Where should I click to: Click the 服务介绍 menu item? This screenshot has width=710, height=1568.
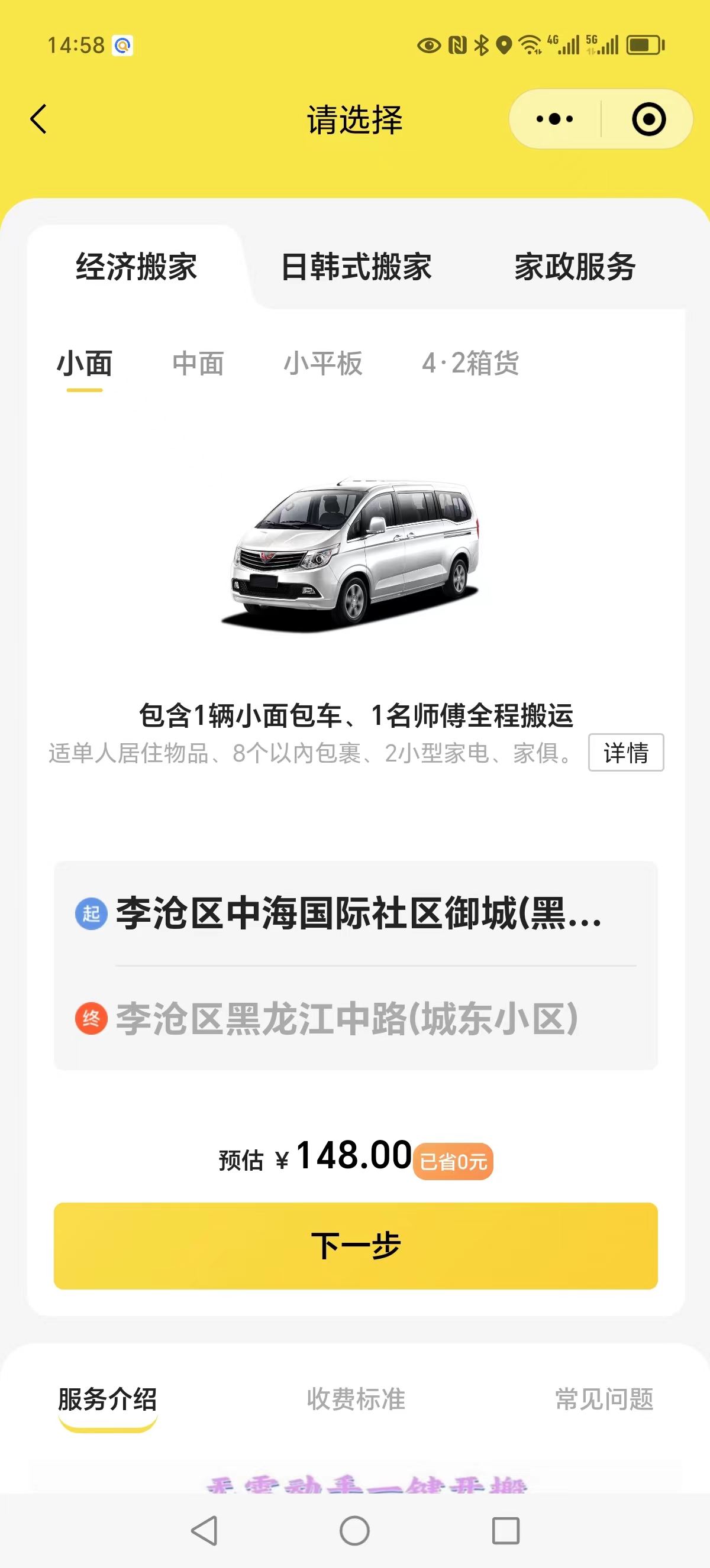point(107,1401)
